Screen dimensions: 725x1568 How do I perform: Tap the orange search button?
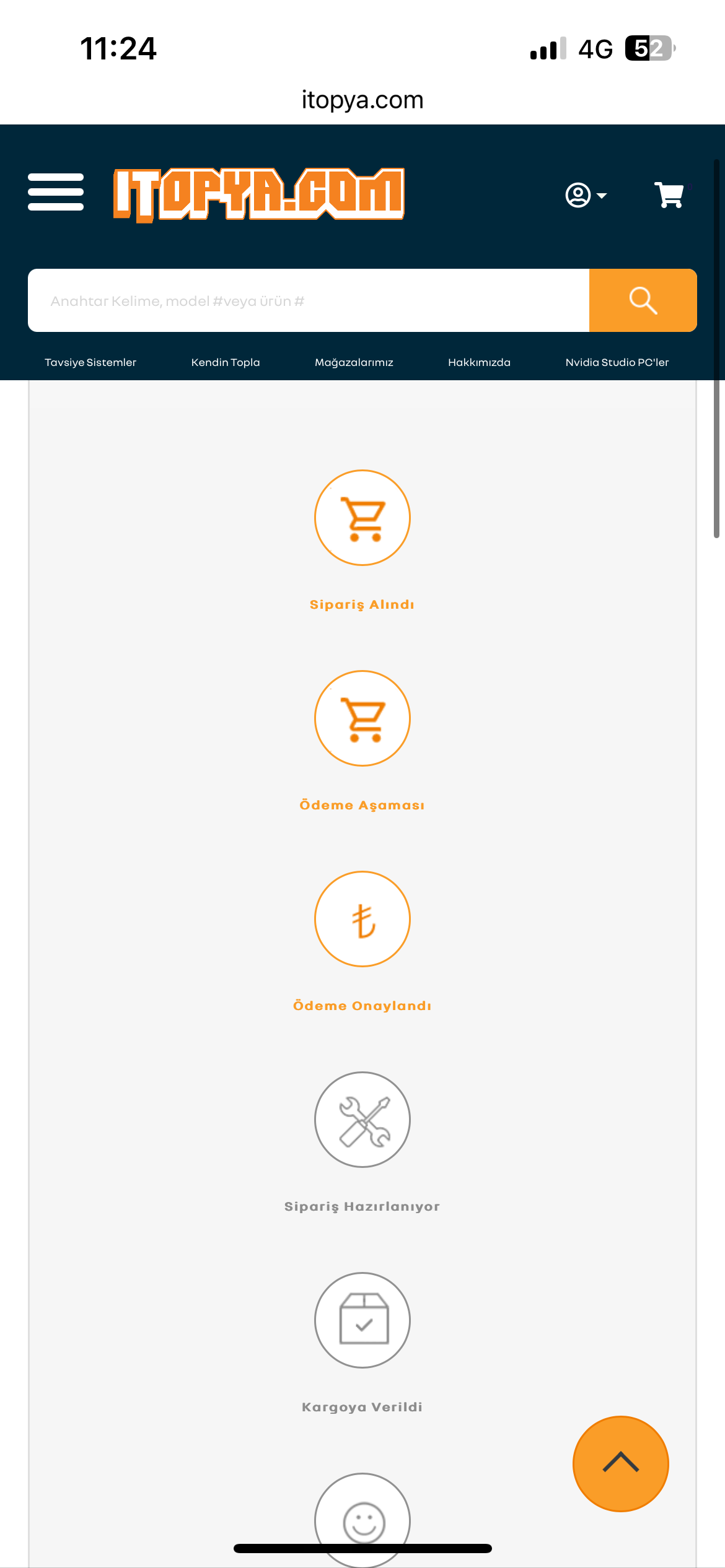pos(643,300)
